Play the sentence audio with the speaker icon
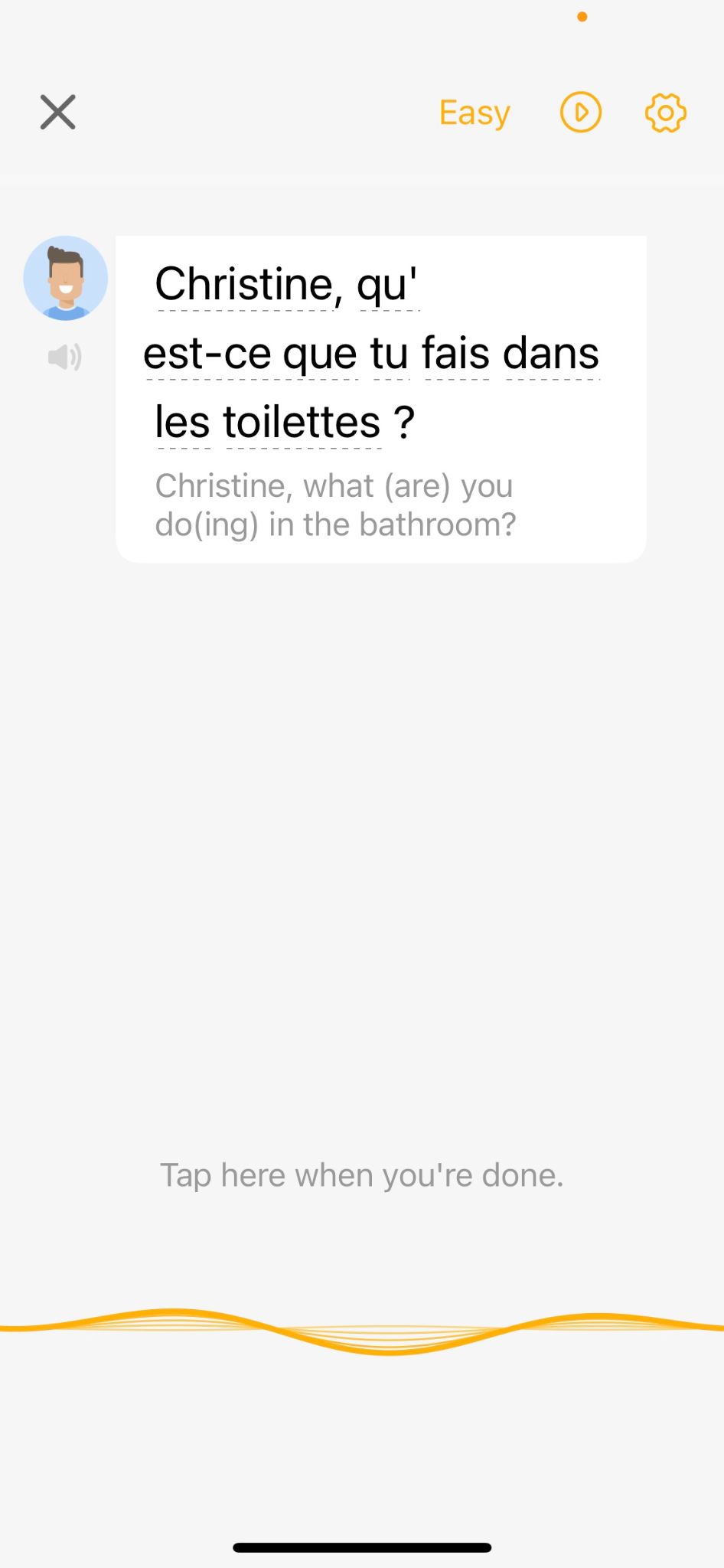This screenshot has width=724, height=1568. click(x=65, y=357)
